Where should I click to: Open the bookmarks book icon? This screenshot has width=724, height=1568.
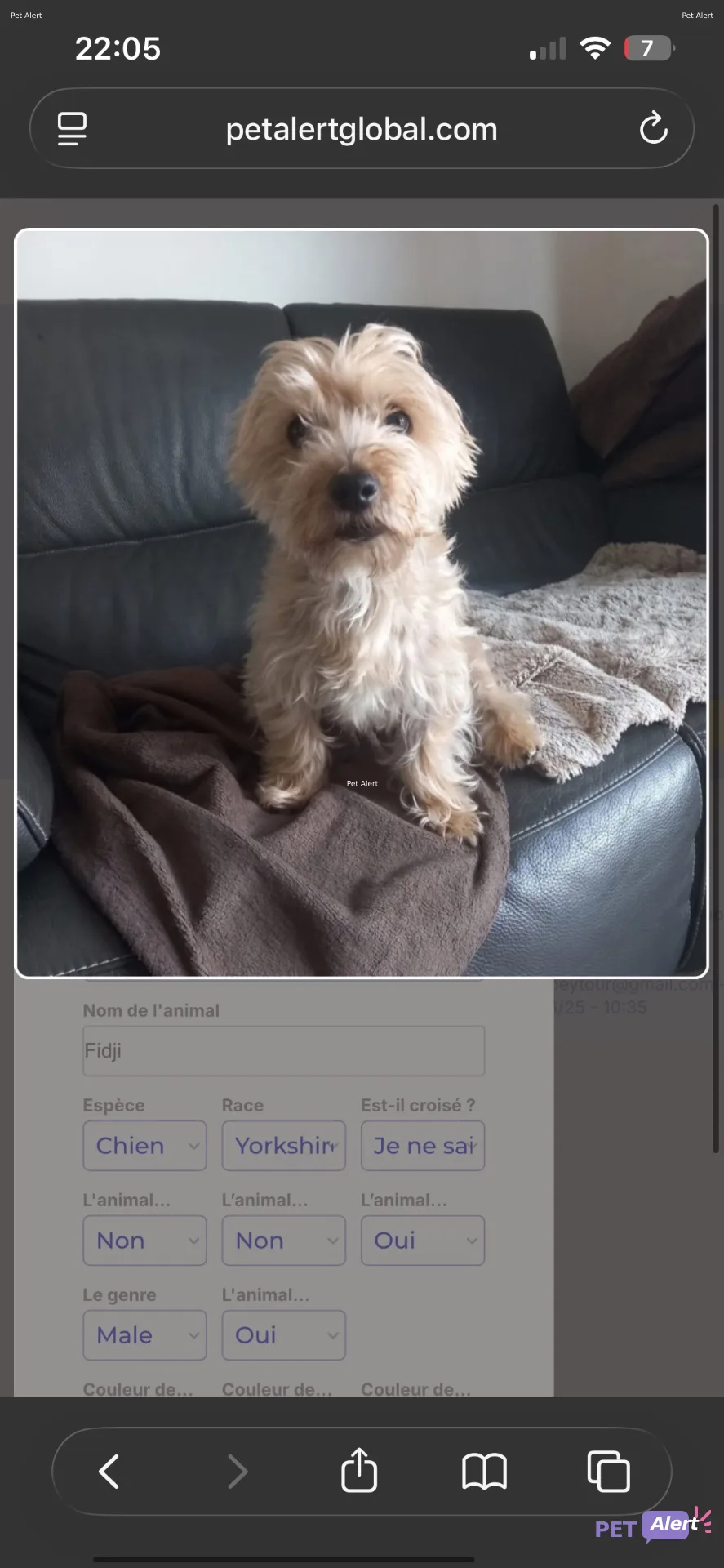[x=484, y=1472]
